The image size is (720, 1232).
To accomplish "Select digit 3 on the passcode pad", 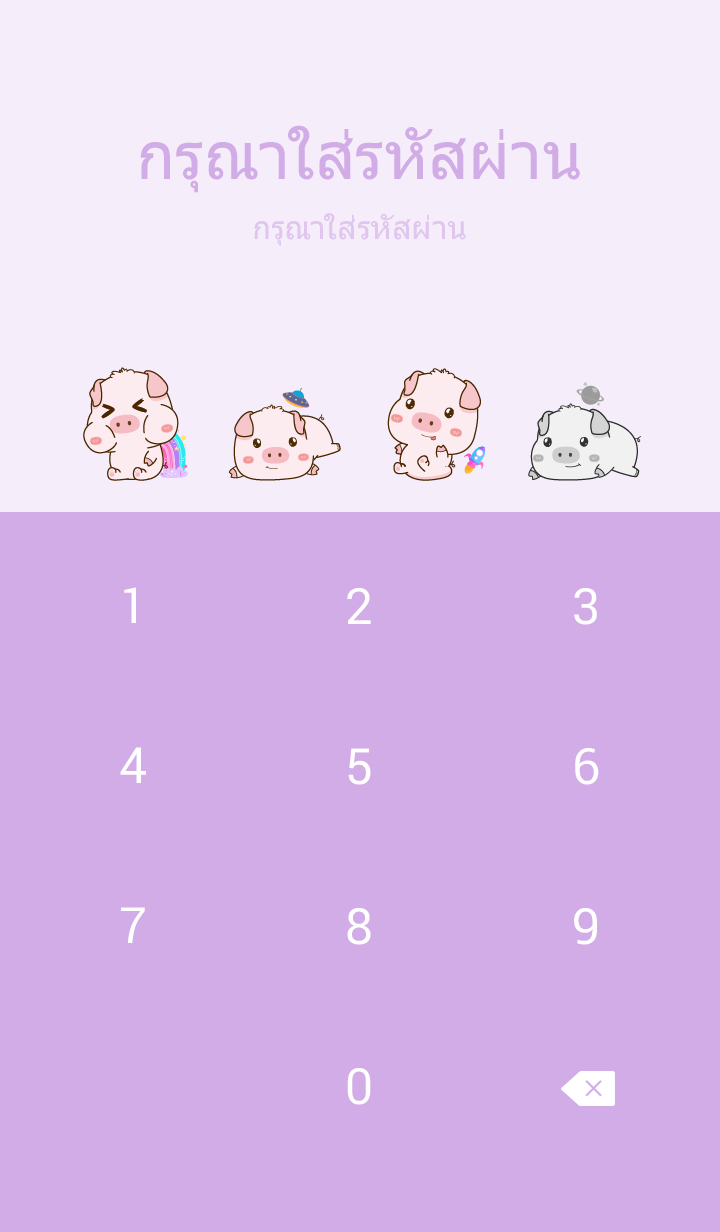I will click(x=586, y=607).
